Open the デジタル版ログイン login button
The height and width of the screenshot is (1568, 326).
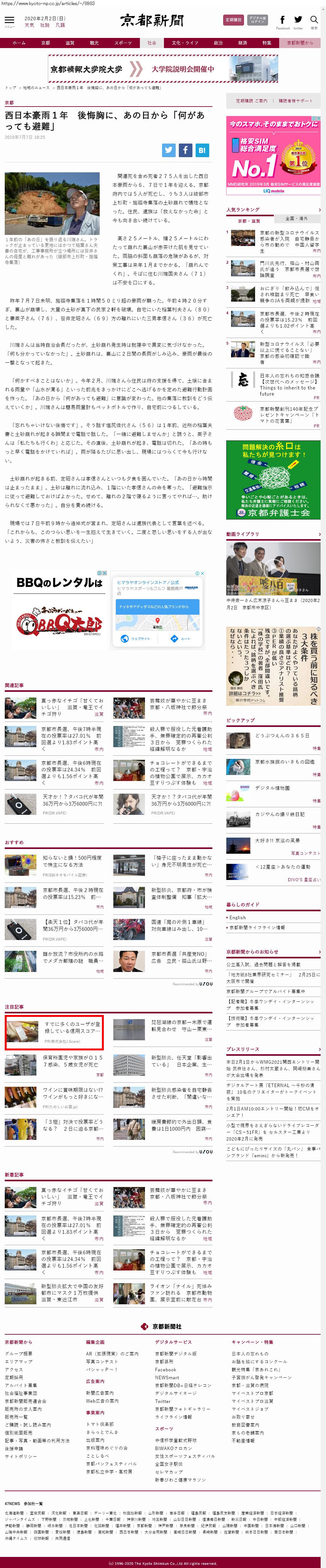click(257, 20)
